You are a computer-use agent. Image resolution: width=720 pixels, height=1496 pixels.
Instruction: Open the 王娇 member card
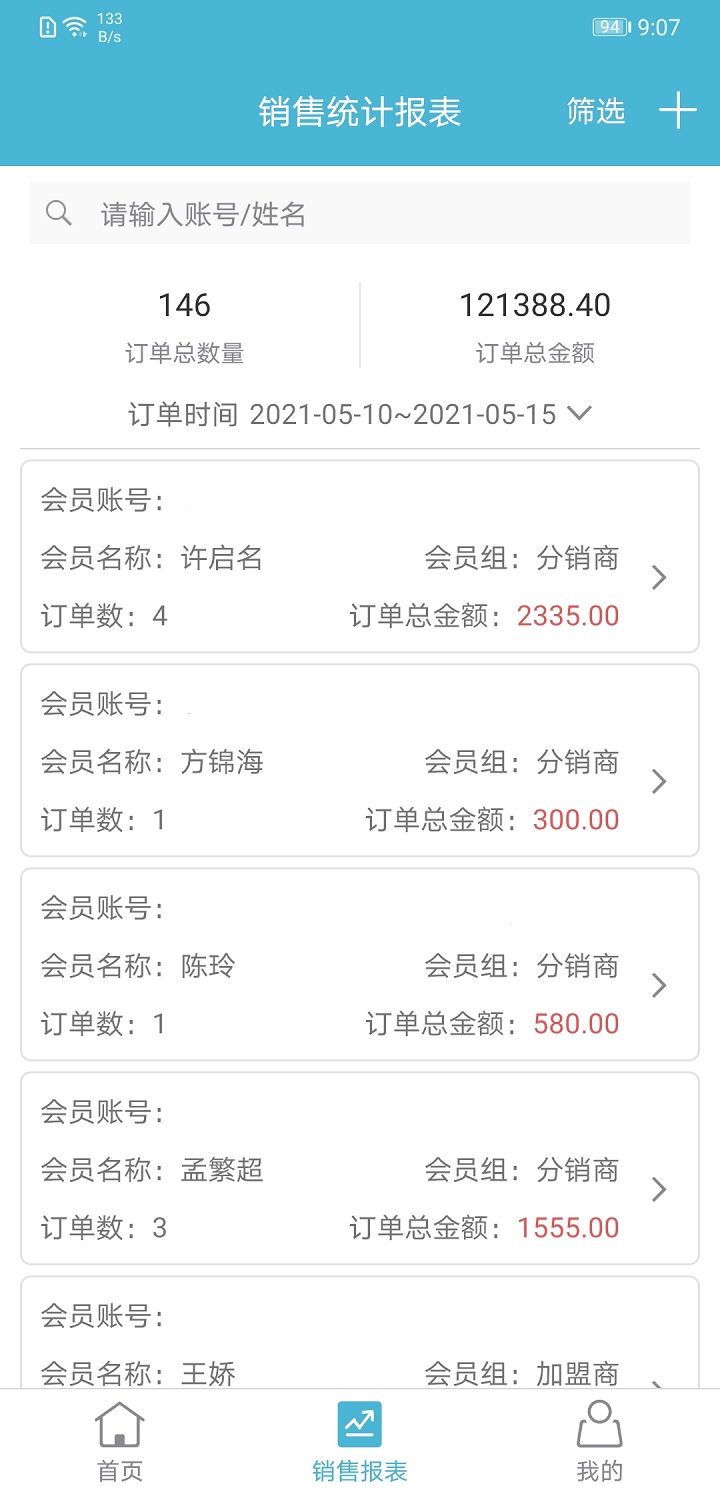tap(360, 1340)
